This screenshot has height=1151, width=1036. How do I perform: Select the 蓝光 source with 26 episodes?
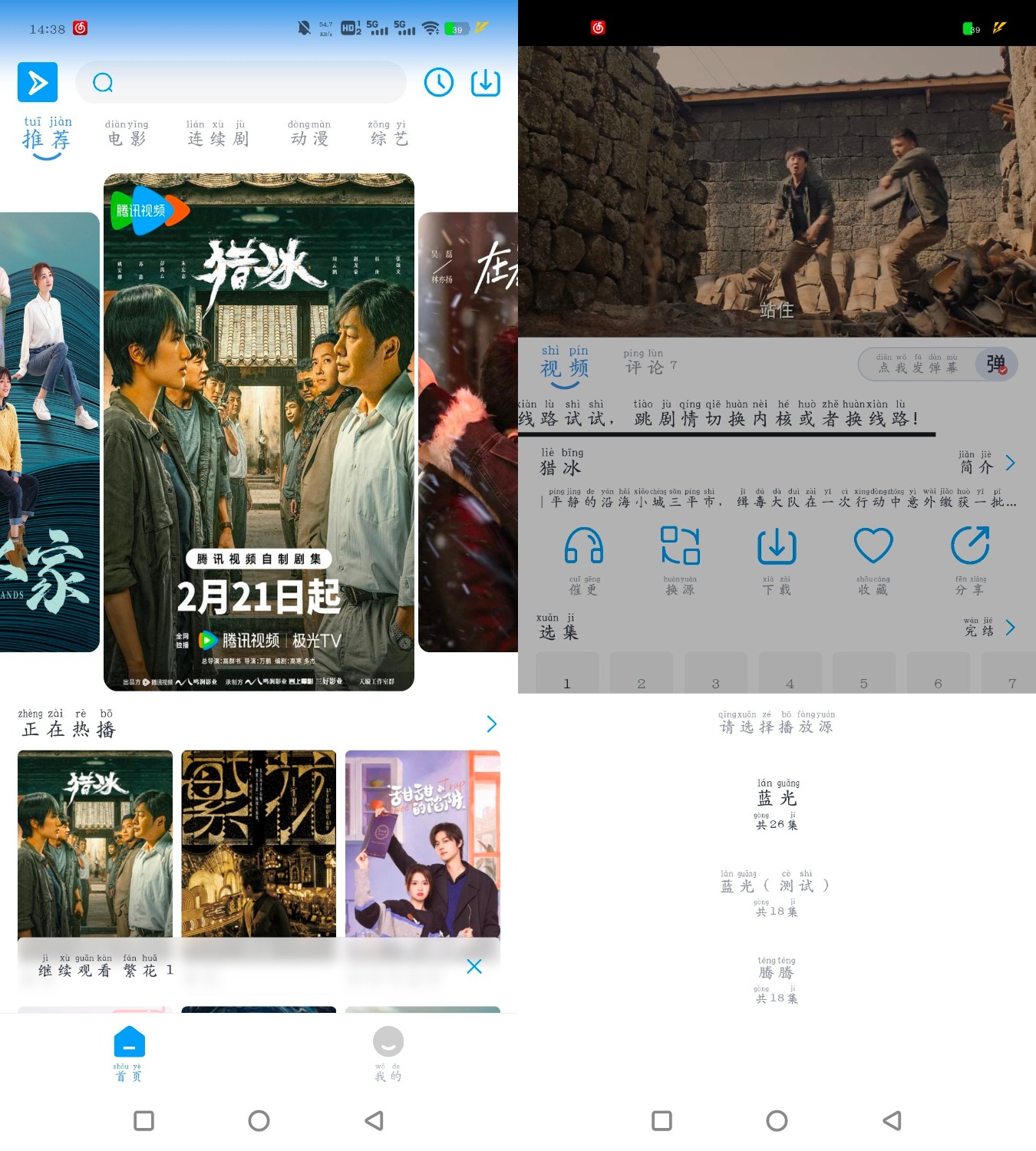click(777, 805)
